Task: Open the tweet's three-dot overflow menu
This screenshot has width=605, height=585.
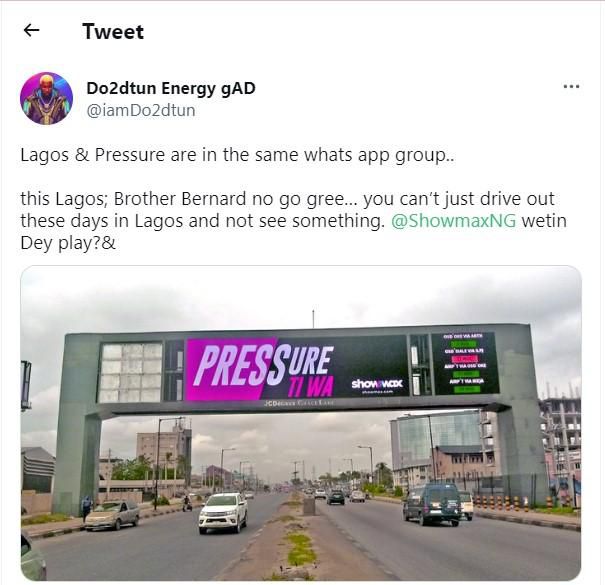Action: pyautogui.click(x=571, y=87)
